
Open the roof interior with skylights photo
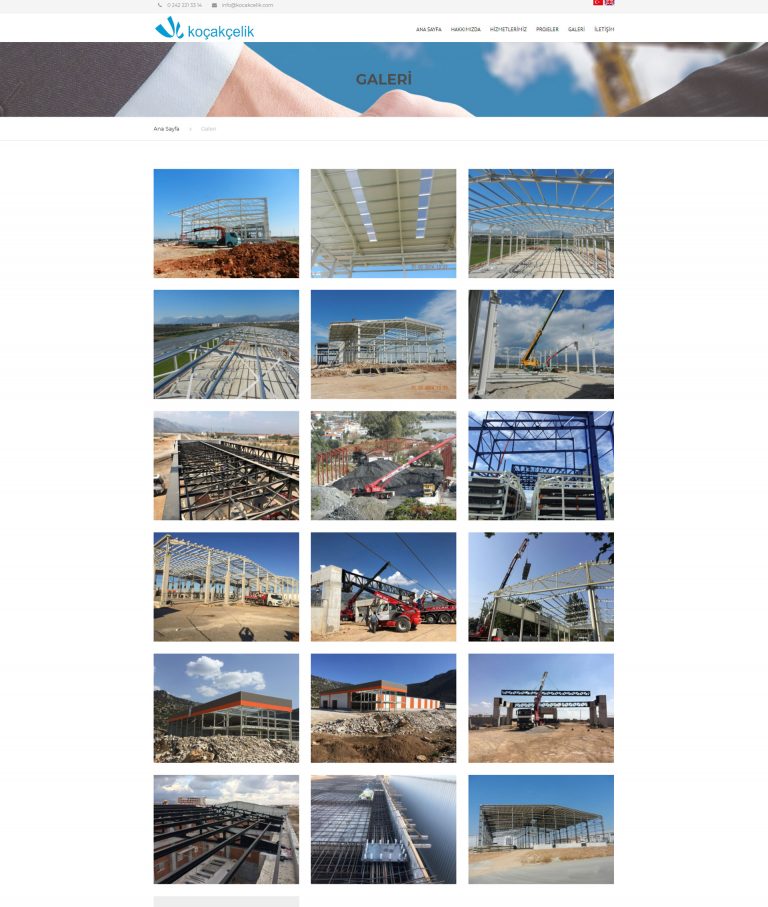[383, 223]
